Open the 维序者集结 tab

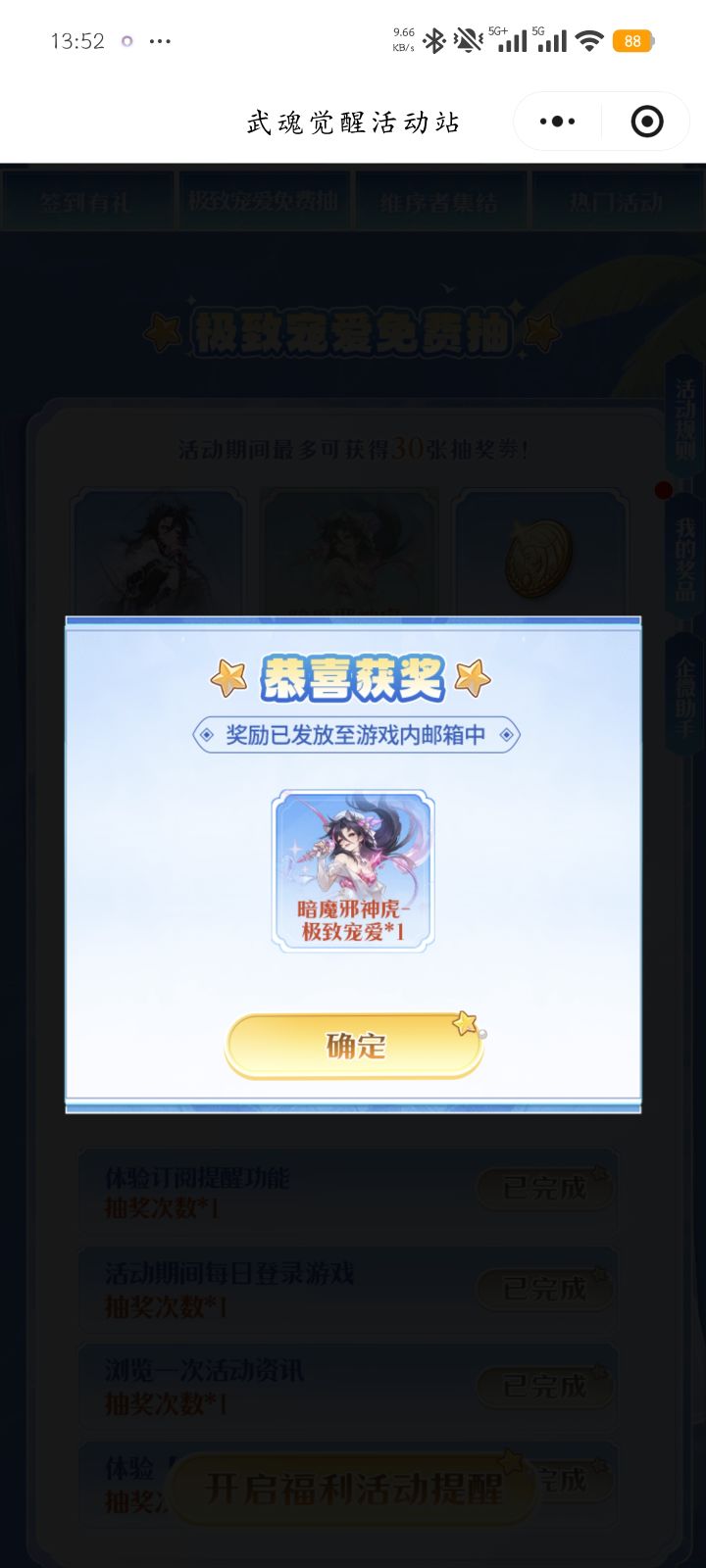coord(441,201)
